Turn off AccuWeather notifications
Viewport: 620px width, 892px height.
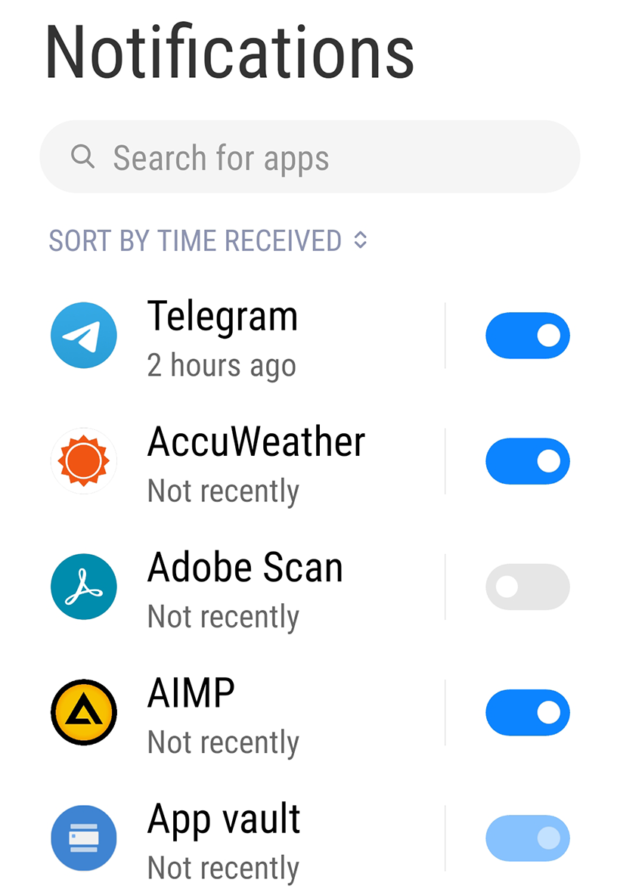click(x=527, y=461)
